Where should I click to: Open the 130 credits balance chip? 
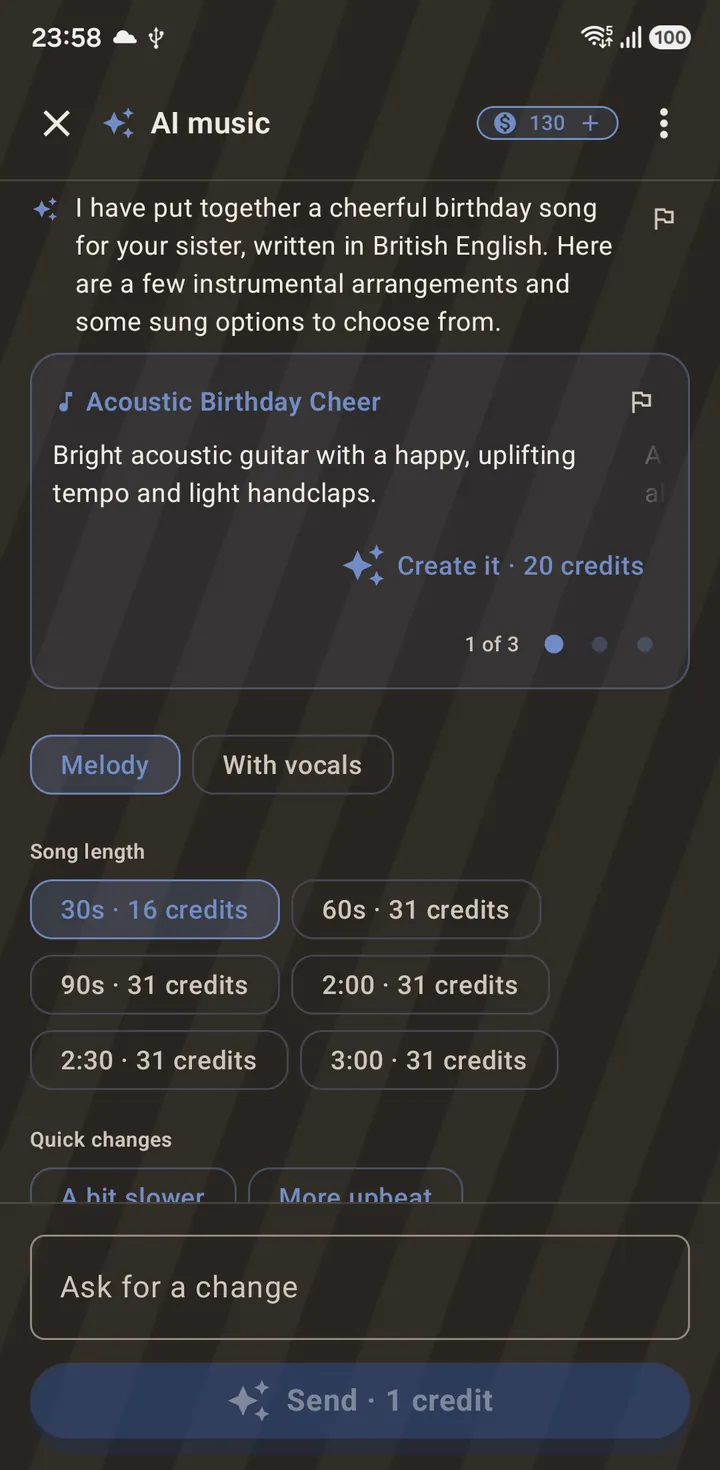click(x=547, y=123)
